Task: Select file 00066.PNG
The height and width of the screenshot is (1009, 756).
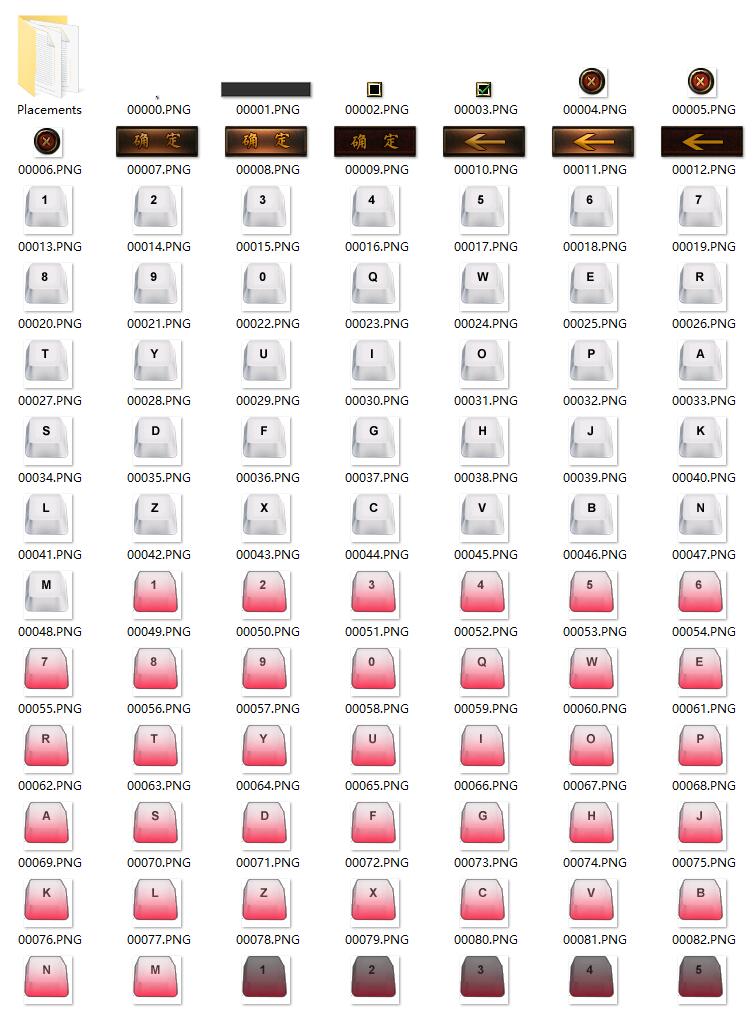Action: [484, 750]
